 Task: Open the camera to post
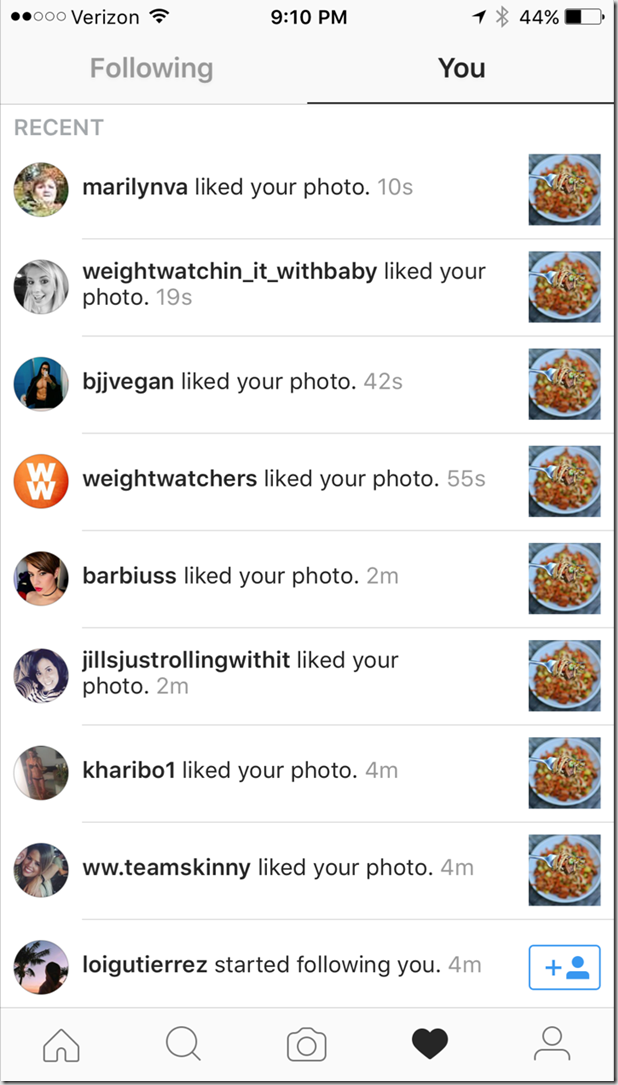tap(307, 1045)
